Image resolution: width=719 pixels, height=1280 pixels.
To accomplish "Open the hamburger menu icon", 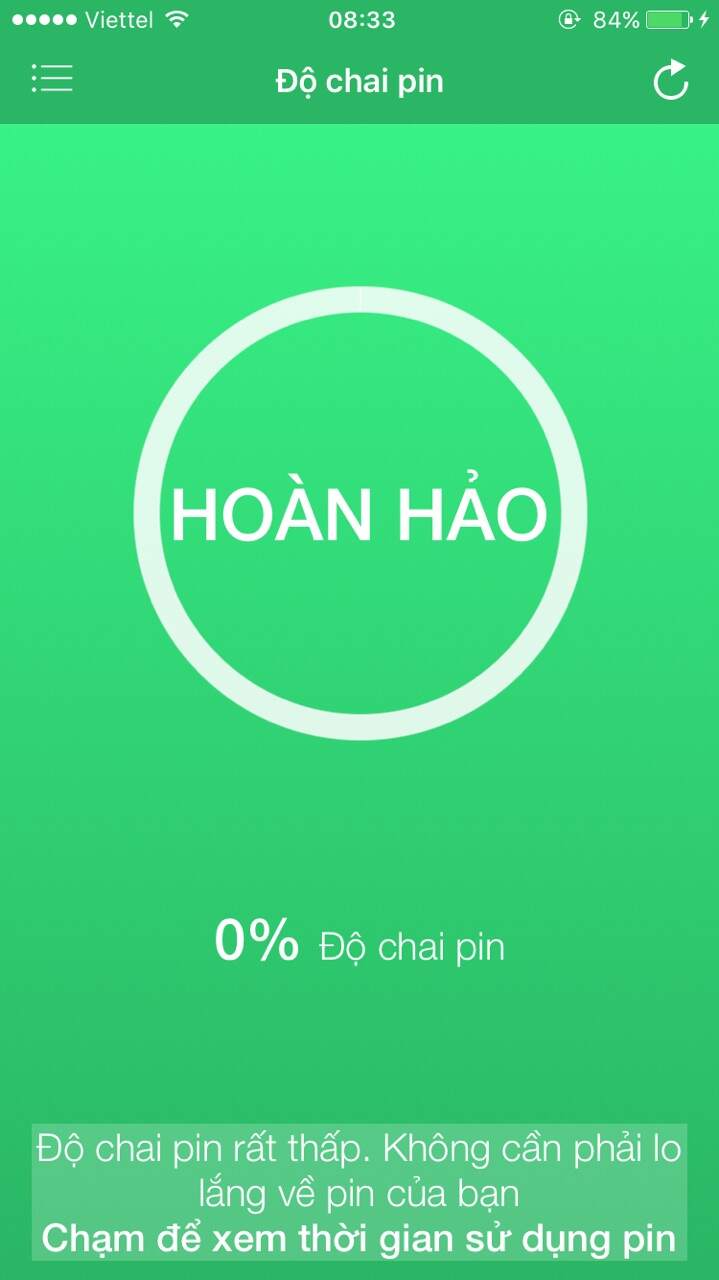I will tap(52, 79).
